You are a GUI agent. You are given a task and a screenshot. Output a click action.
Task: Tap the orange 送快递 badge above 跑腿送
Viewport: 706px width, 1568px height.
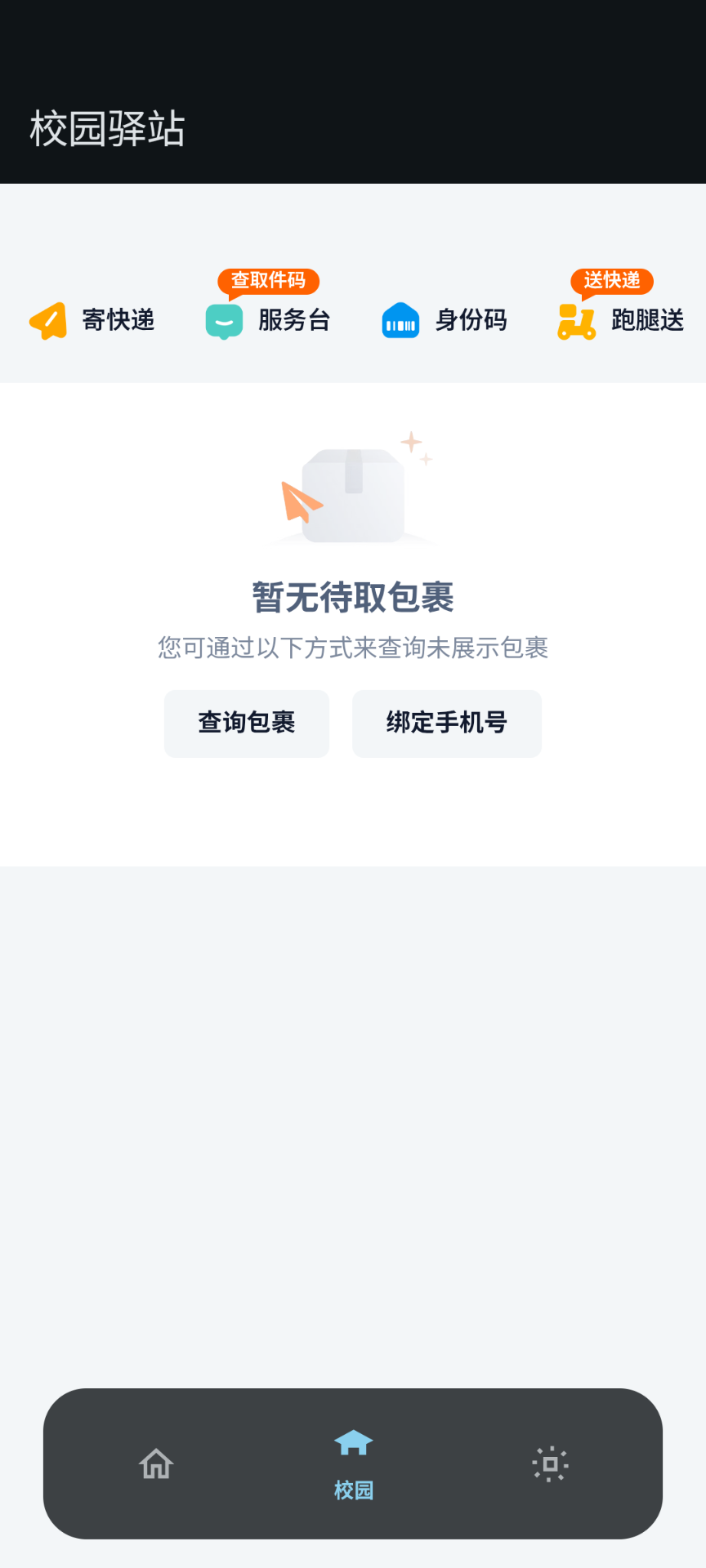coord(612,282)
